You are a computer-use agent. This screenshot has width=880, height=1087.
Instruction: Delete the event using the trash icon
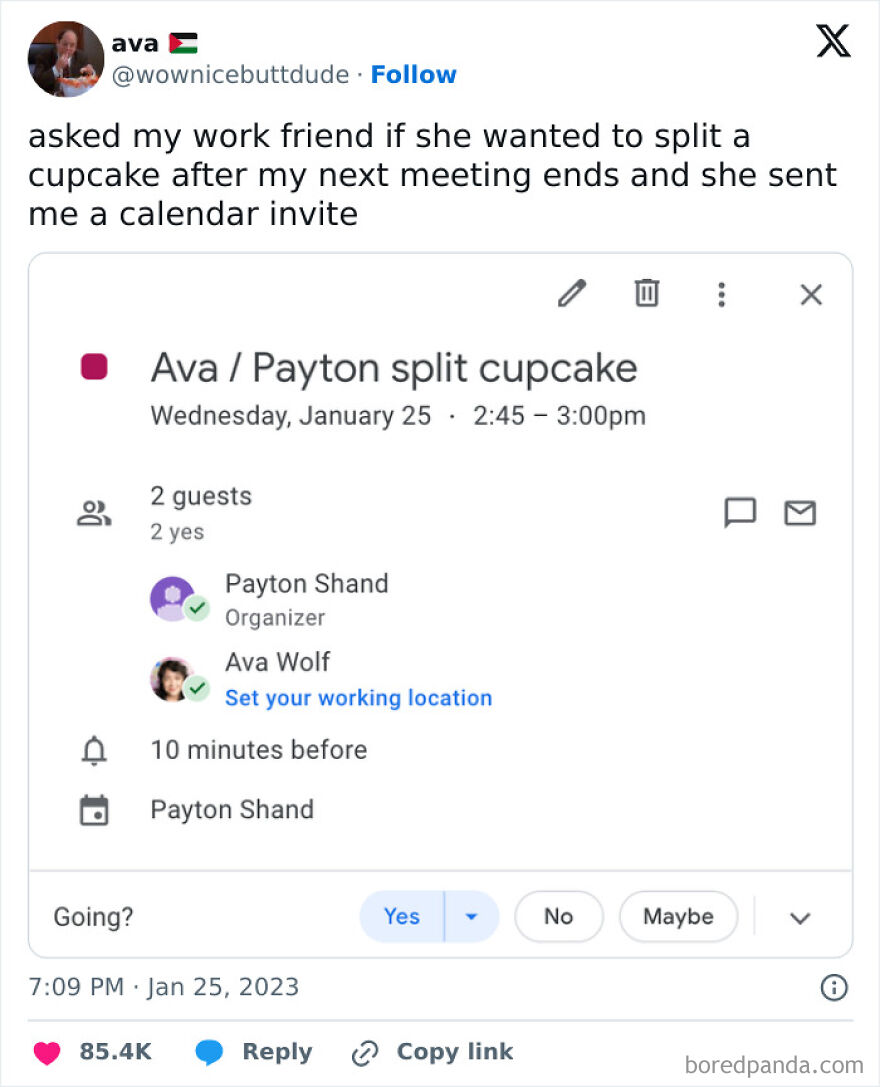646,294
